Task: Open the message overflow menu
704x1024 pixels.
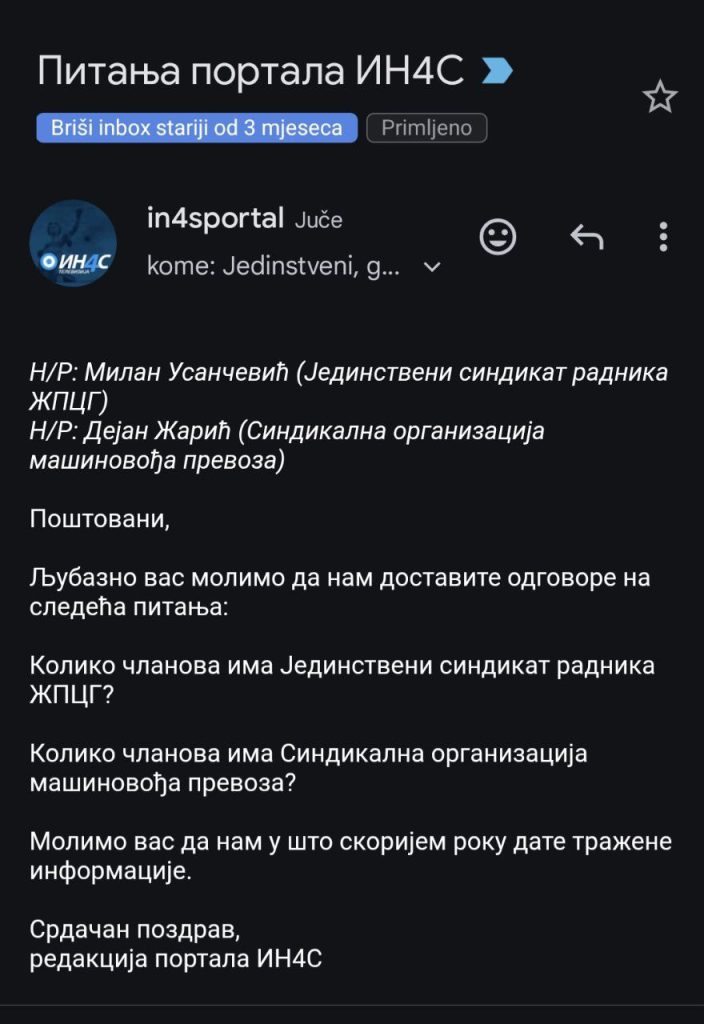Action: point(663,237)
